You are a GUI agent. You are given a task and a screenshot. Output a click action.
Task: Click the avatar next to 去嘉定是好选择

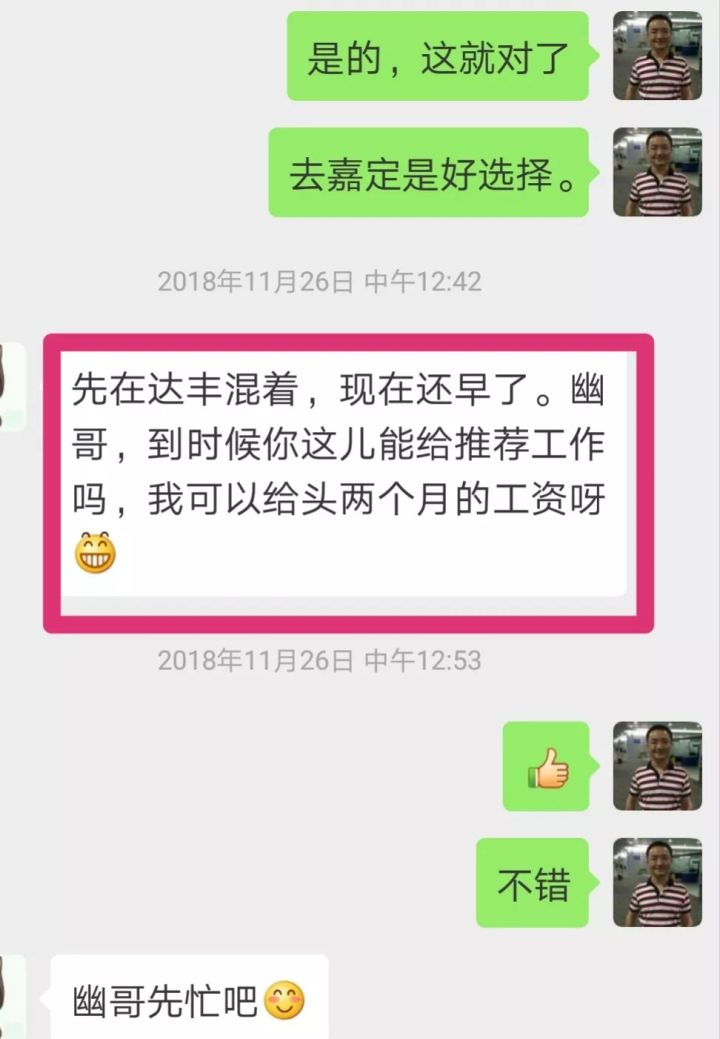click(656, 170)
